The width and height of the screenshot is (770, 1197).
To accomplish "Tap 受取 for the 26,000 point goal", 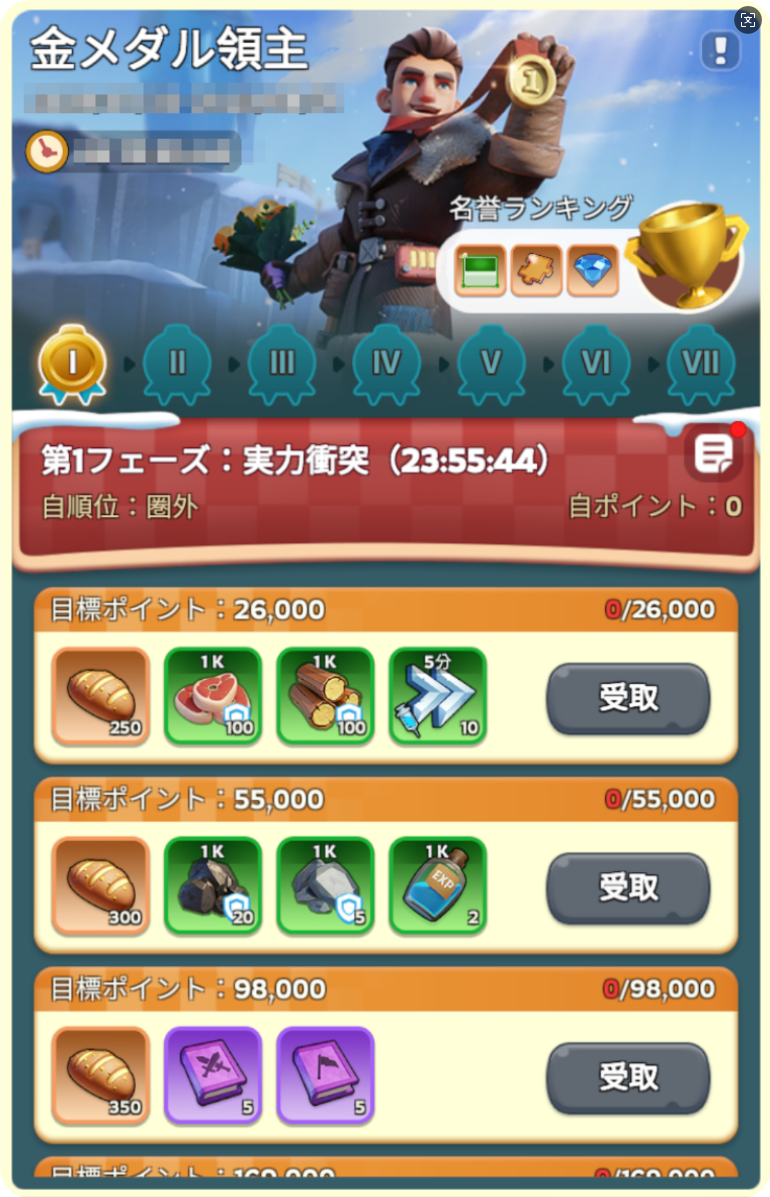I will pyautogui.click(x=627, y=698).
